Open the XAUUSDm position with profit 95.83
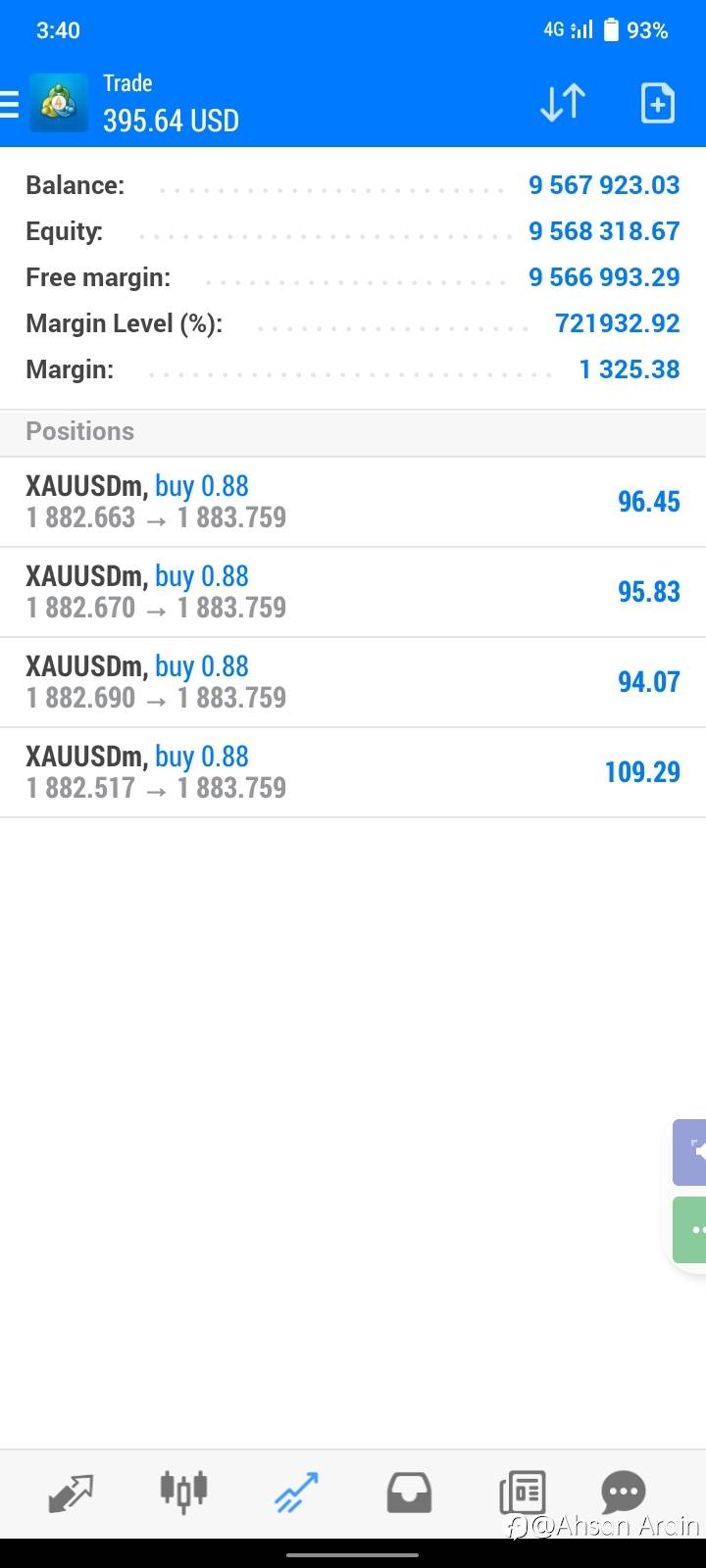This screenshot has height=1568, width=706. point(353,592)
